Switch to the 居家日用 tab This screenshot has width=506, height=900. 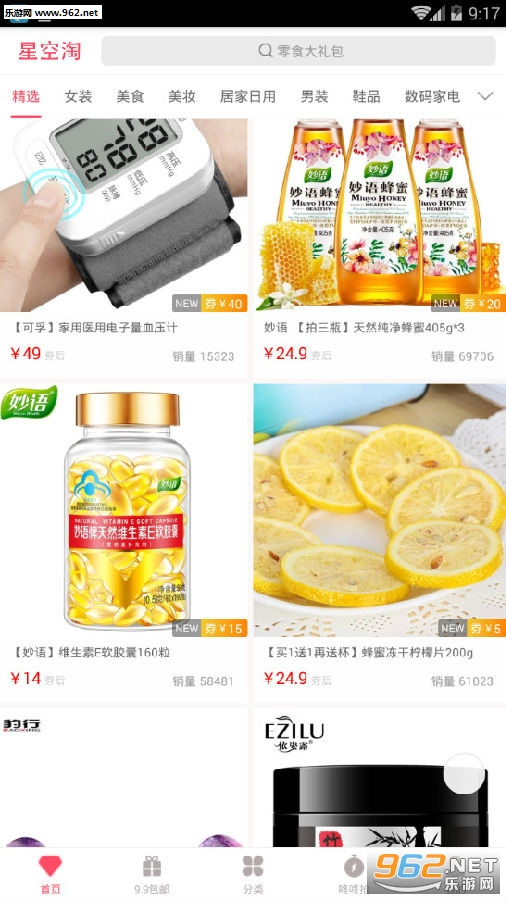point(248,96)
